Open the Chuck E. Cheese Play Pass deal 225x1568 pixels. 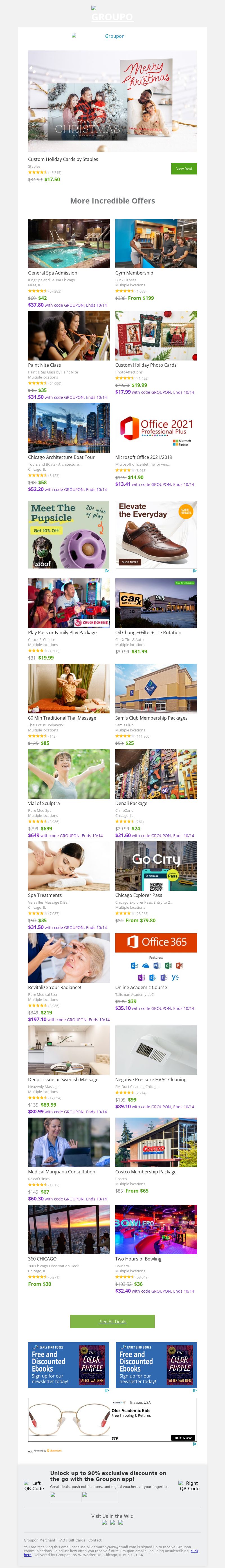(x=69, y=603)
